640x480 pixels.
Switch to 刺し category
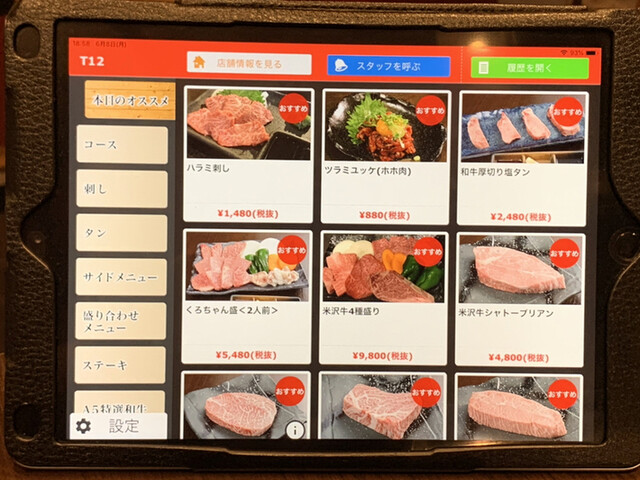pyautogui.click(x=122, y=189)
